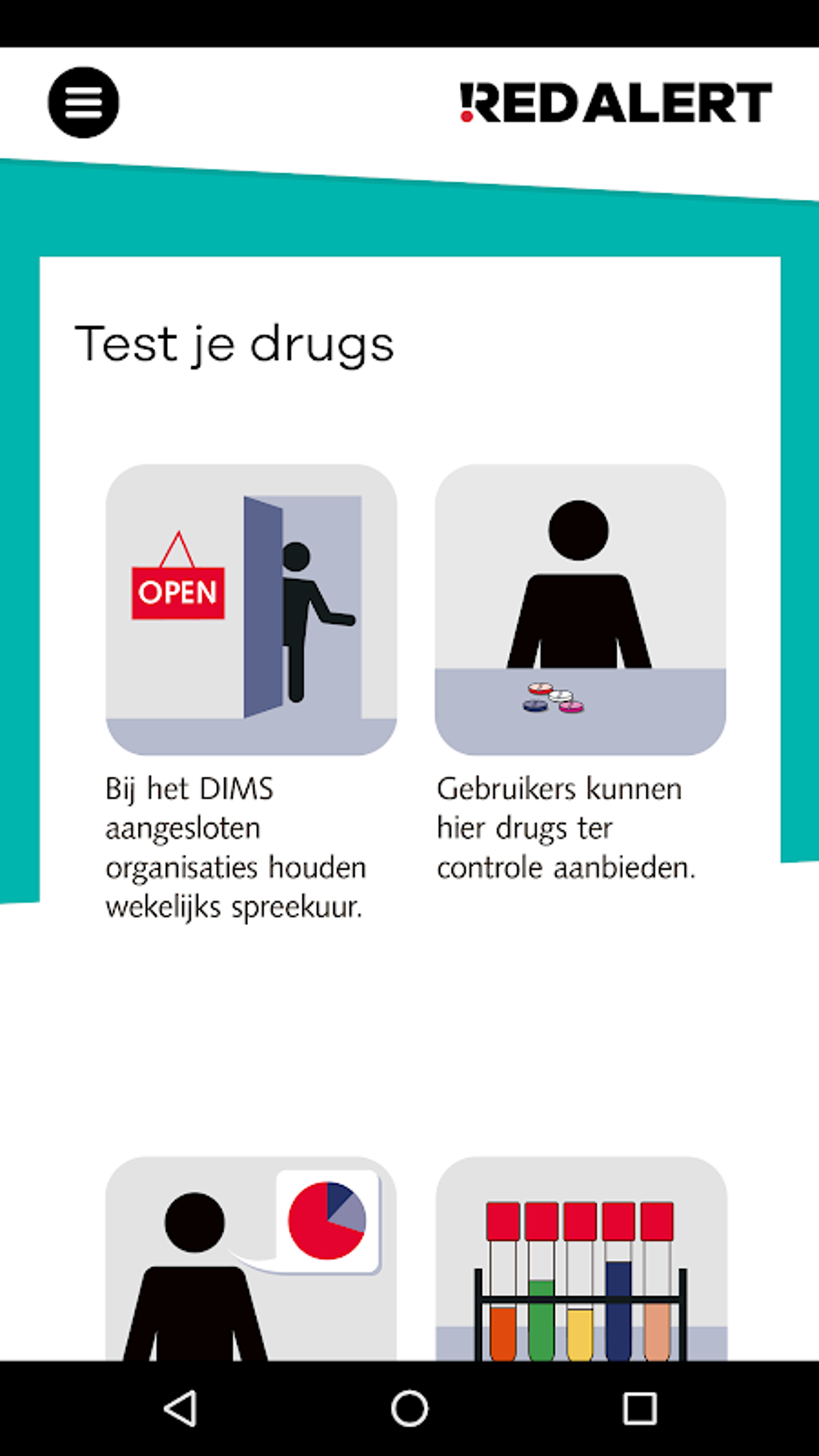Open the recent apps view
The height and width of the screenshot is (1456, 819).
(640, 1409)
